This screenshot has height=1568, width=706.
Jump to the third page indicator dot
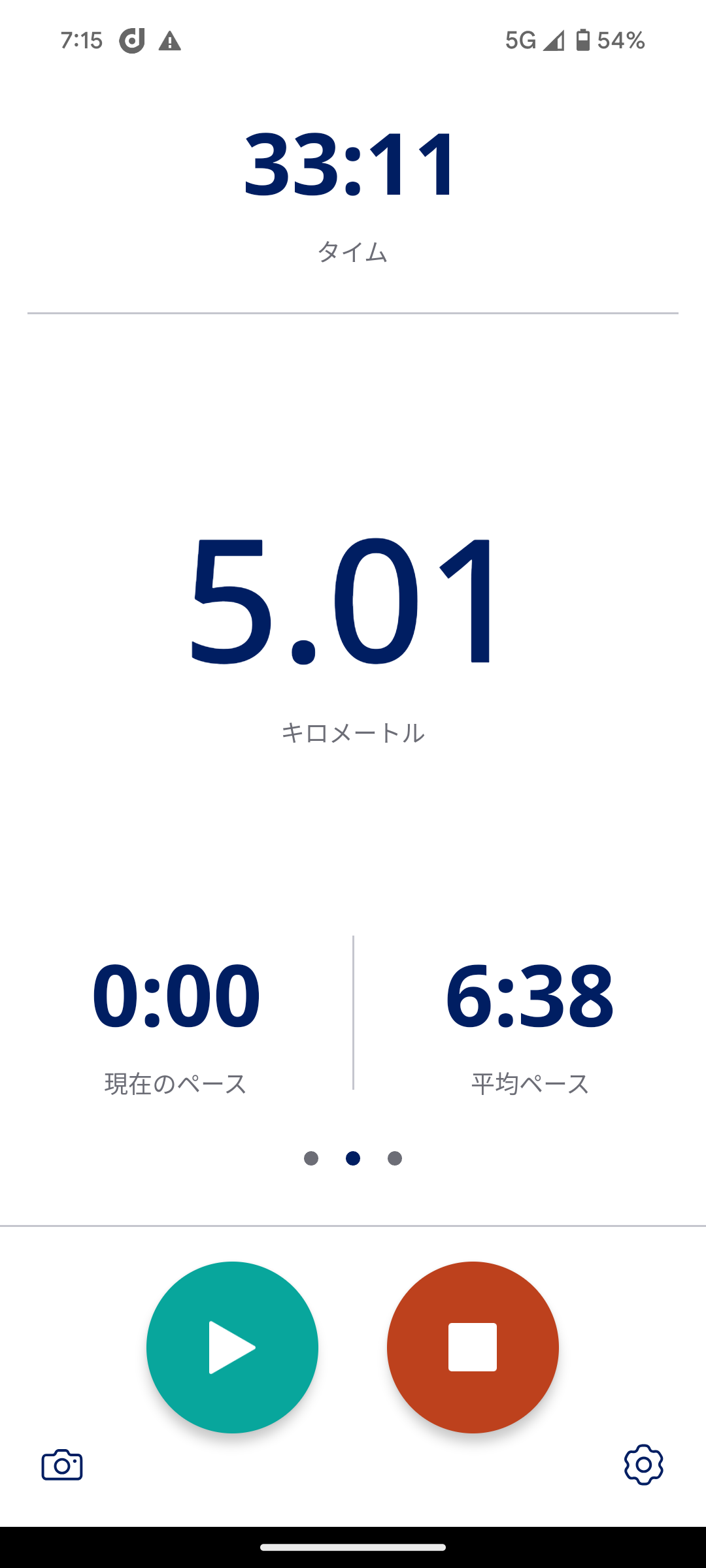(x=395, y=1158)
